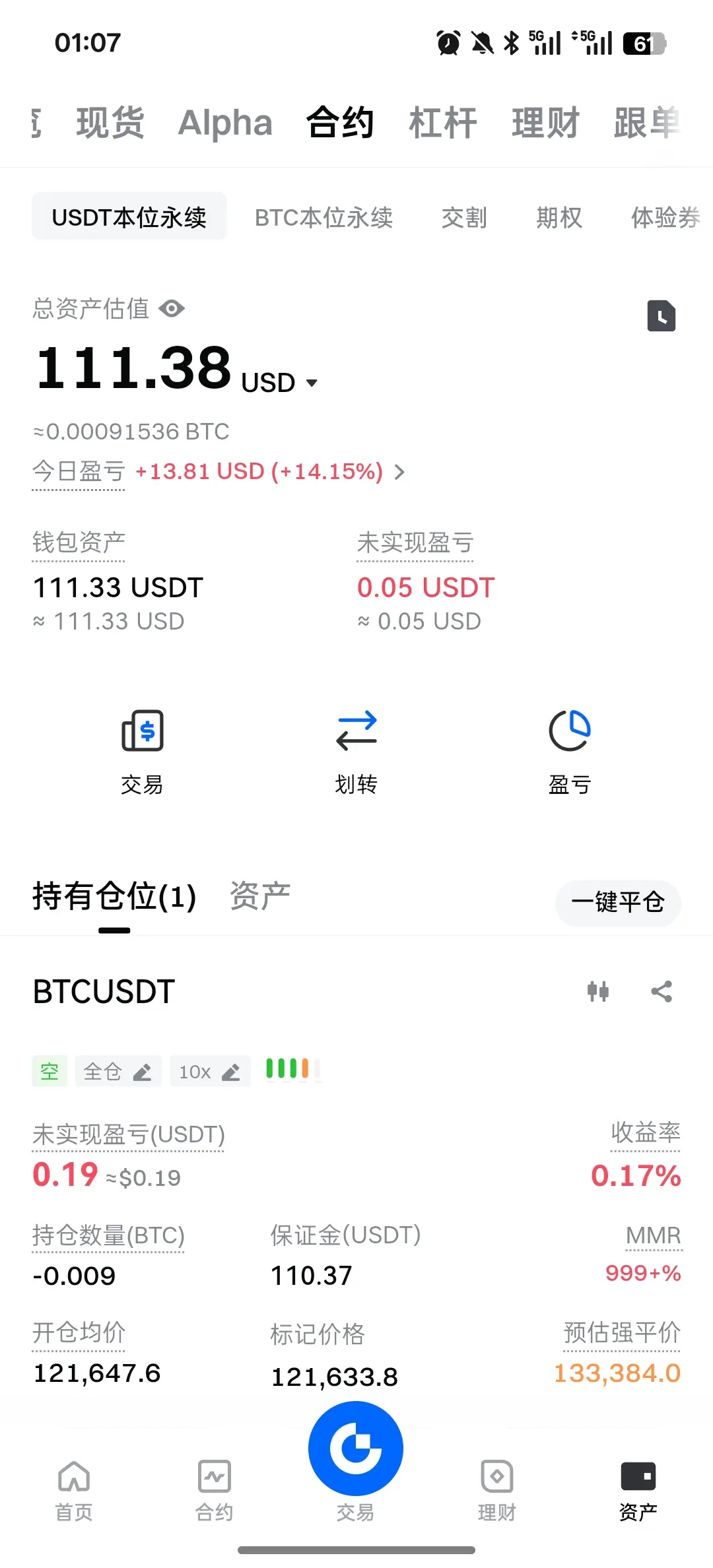Open BTCUSDT candlestick chart icon
The height and width of the screenshot is (1568, 713).
click(x=598, y=991)
